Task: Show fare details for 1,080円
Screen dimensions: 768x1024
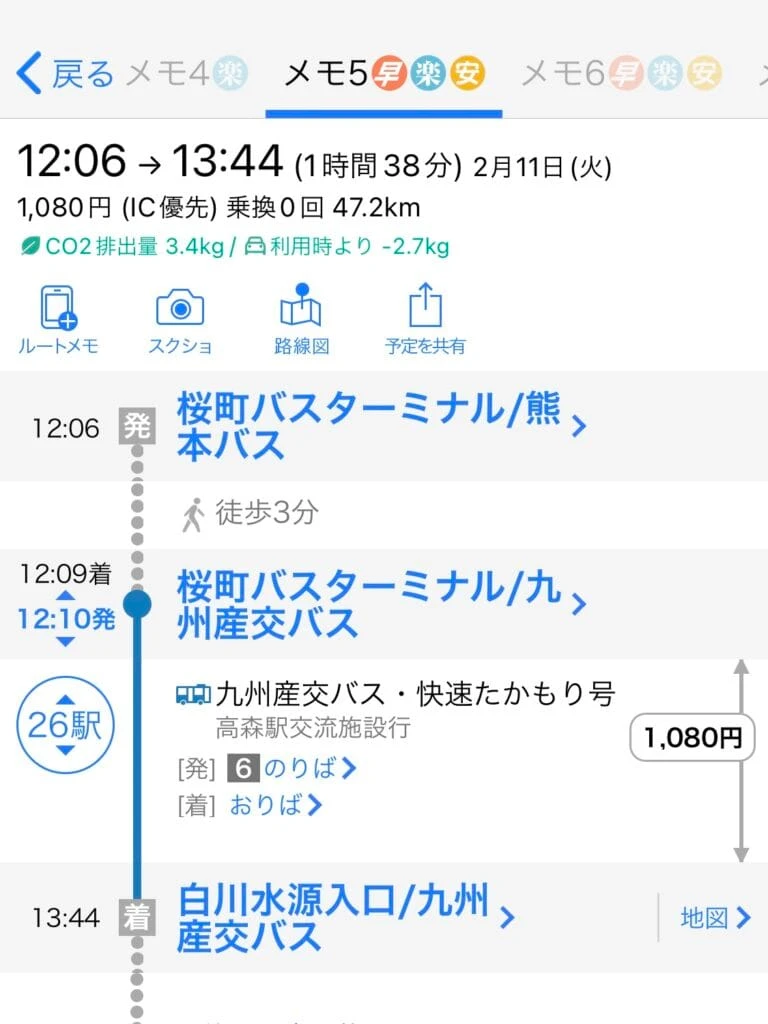Action: pos(692,737)
